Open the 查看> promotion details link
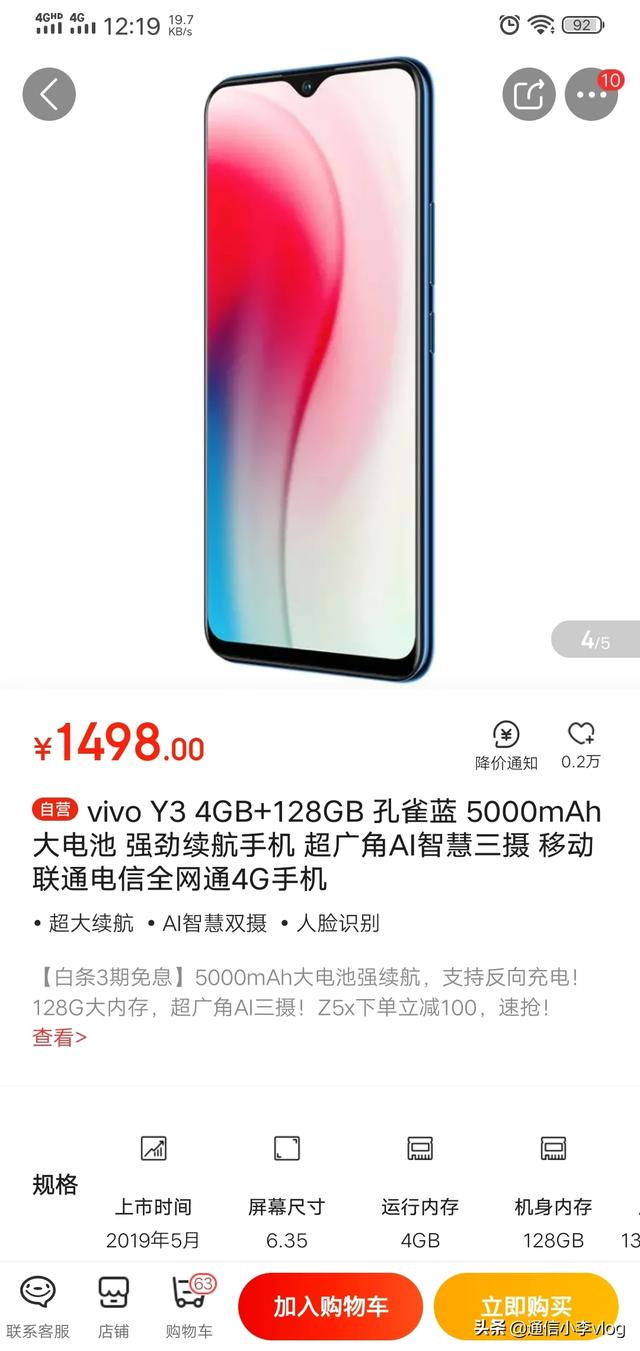 [60, 1037]
